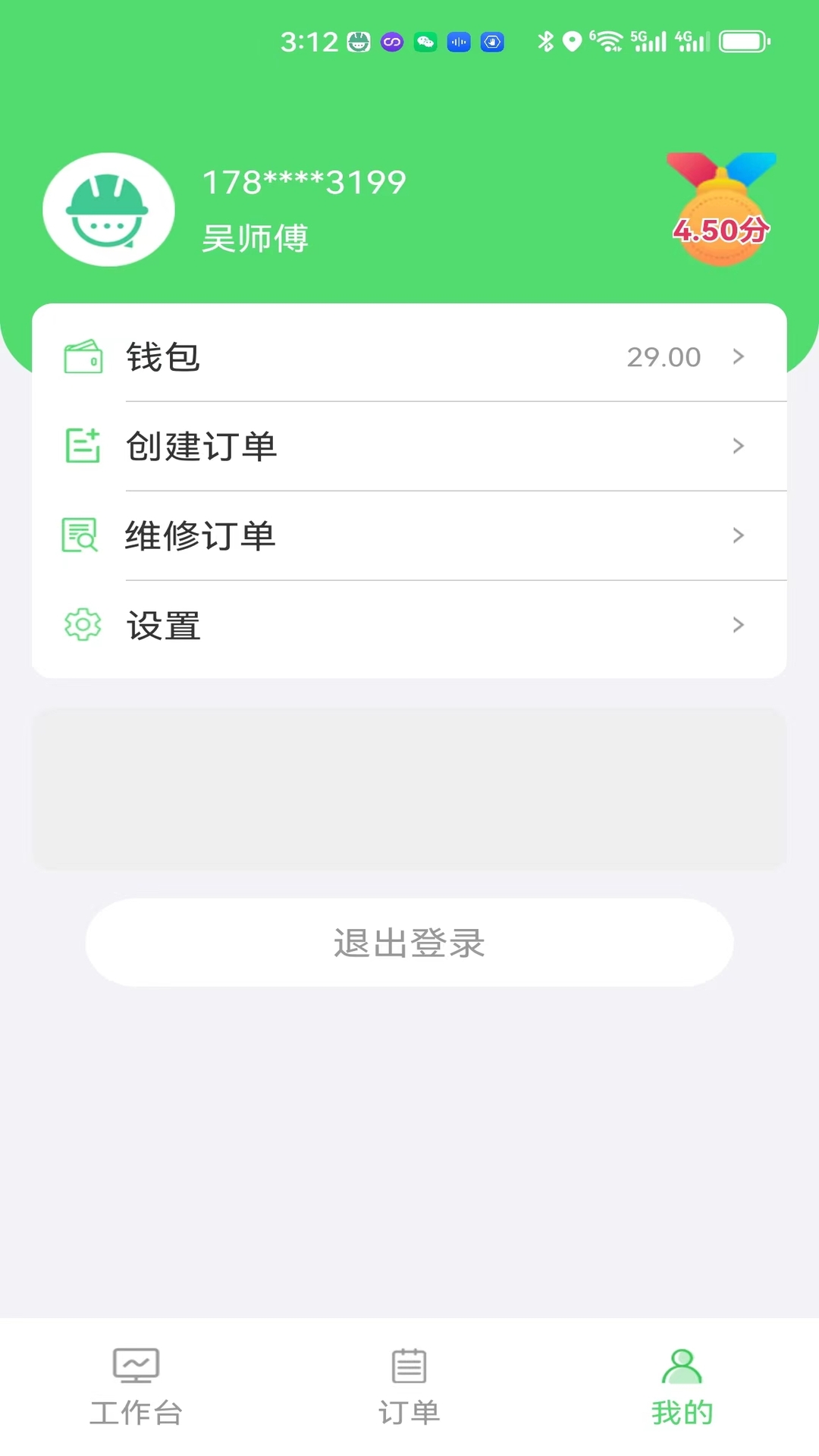Viewport: 819px width, 1456px height.
Task: Select the 维修订单 repair order icon
Action: click(x=83, y=535)
